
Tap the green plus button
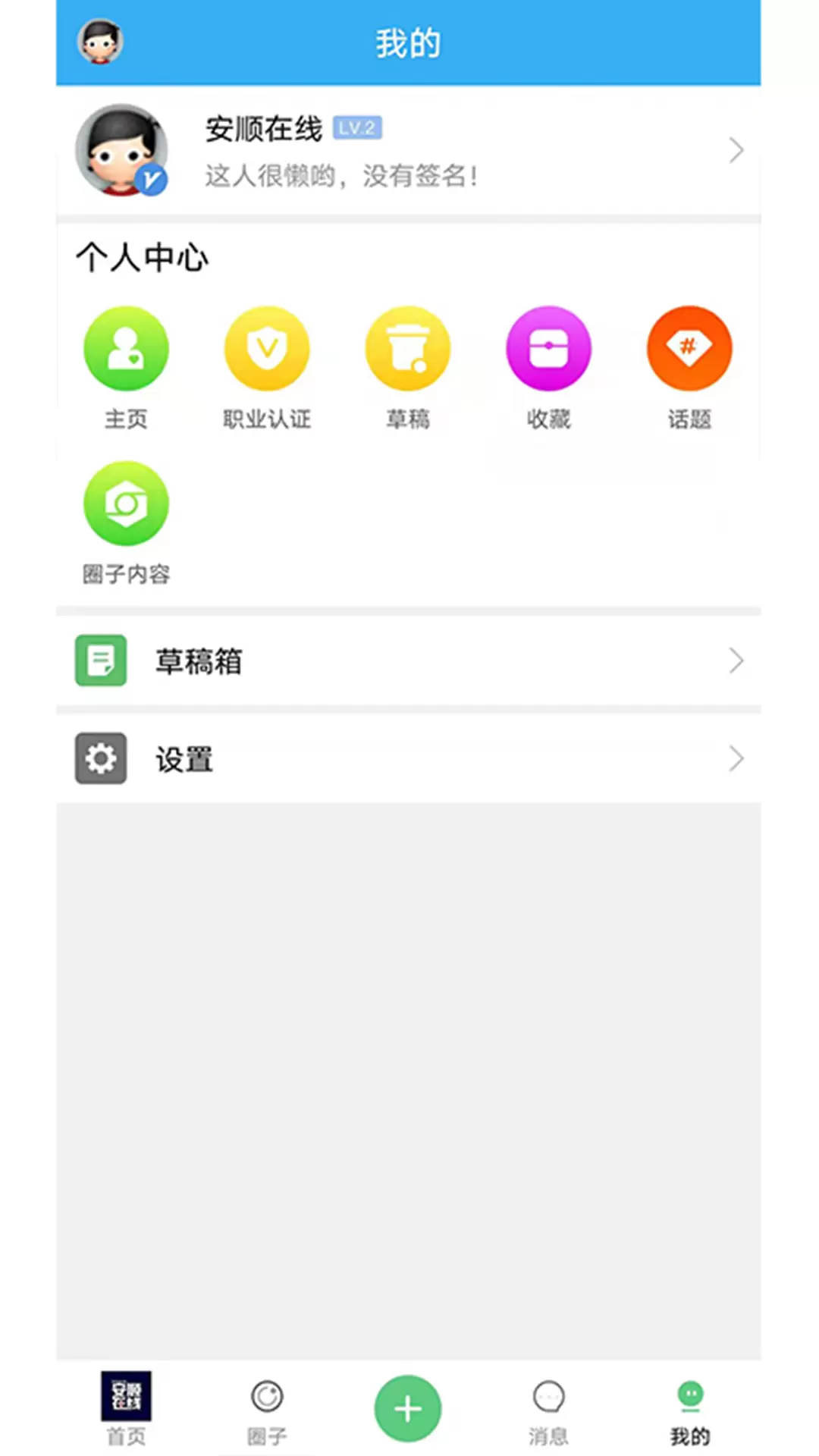(x=408, y=1408)
